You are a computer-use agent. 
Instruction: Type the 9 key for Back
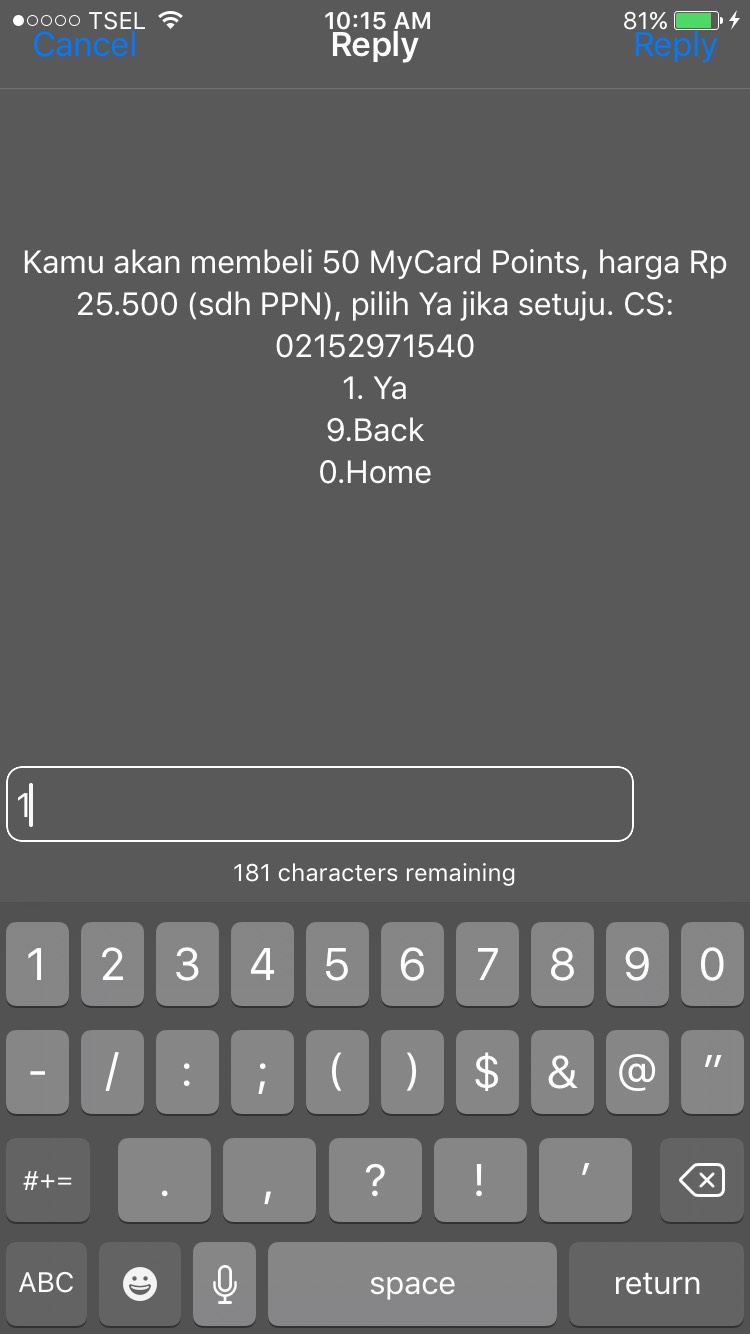637,964
